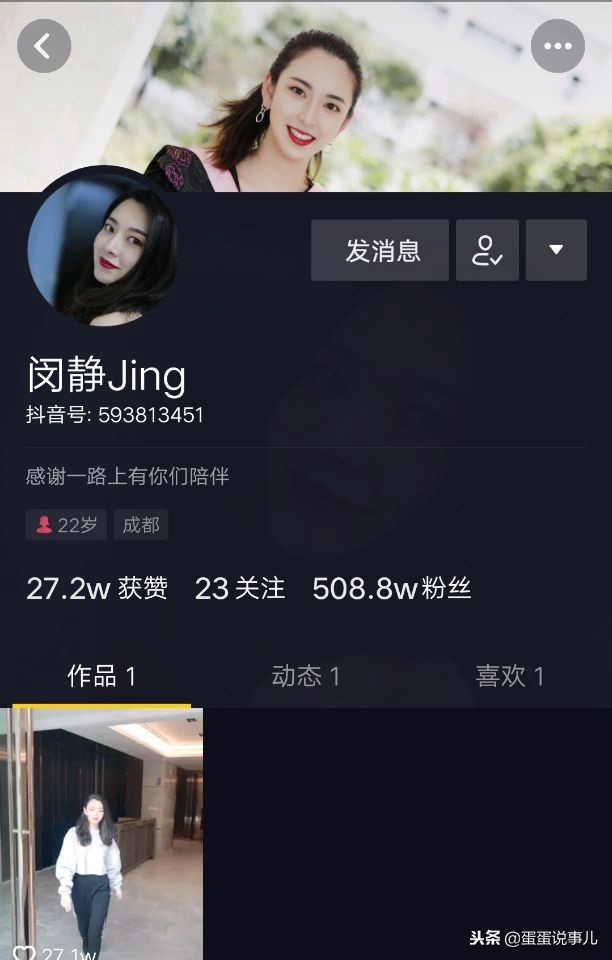
Task: View the 23 关注 following list
Action: coord(240,588)
